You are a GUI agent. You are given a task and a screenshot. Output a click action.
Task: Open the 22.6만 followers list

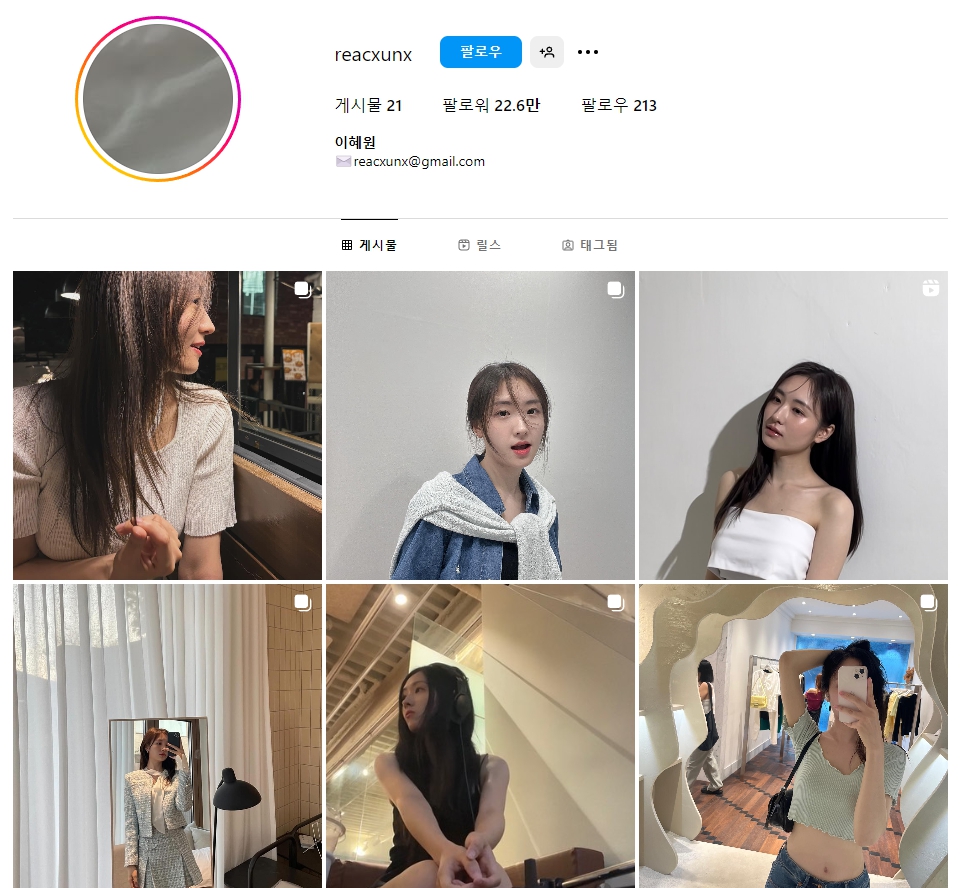pyautogui.click(x=491, y=105)
